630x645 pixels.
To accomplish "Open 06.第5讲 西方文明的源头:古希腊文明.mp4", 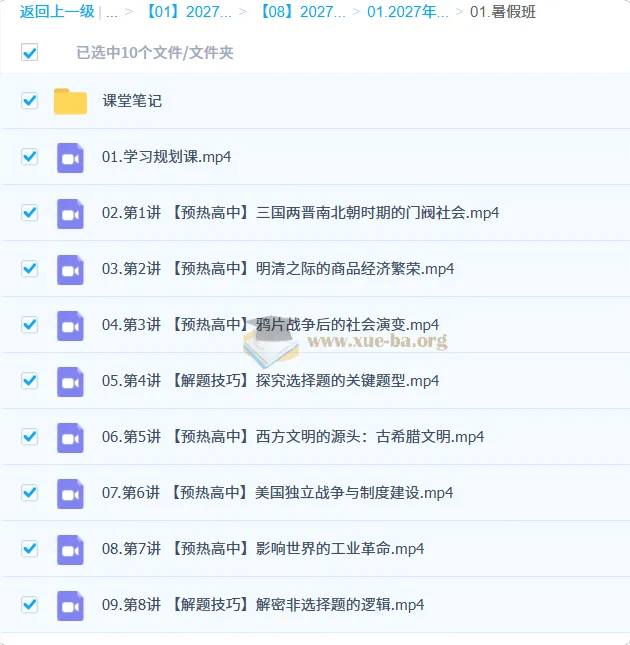I will coord(293,436).
